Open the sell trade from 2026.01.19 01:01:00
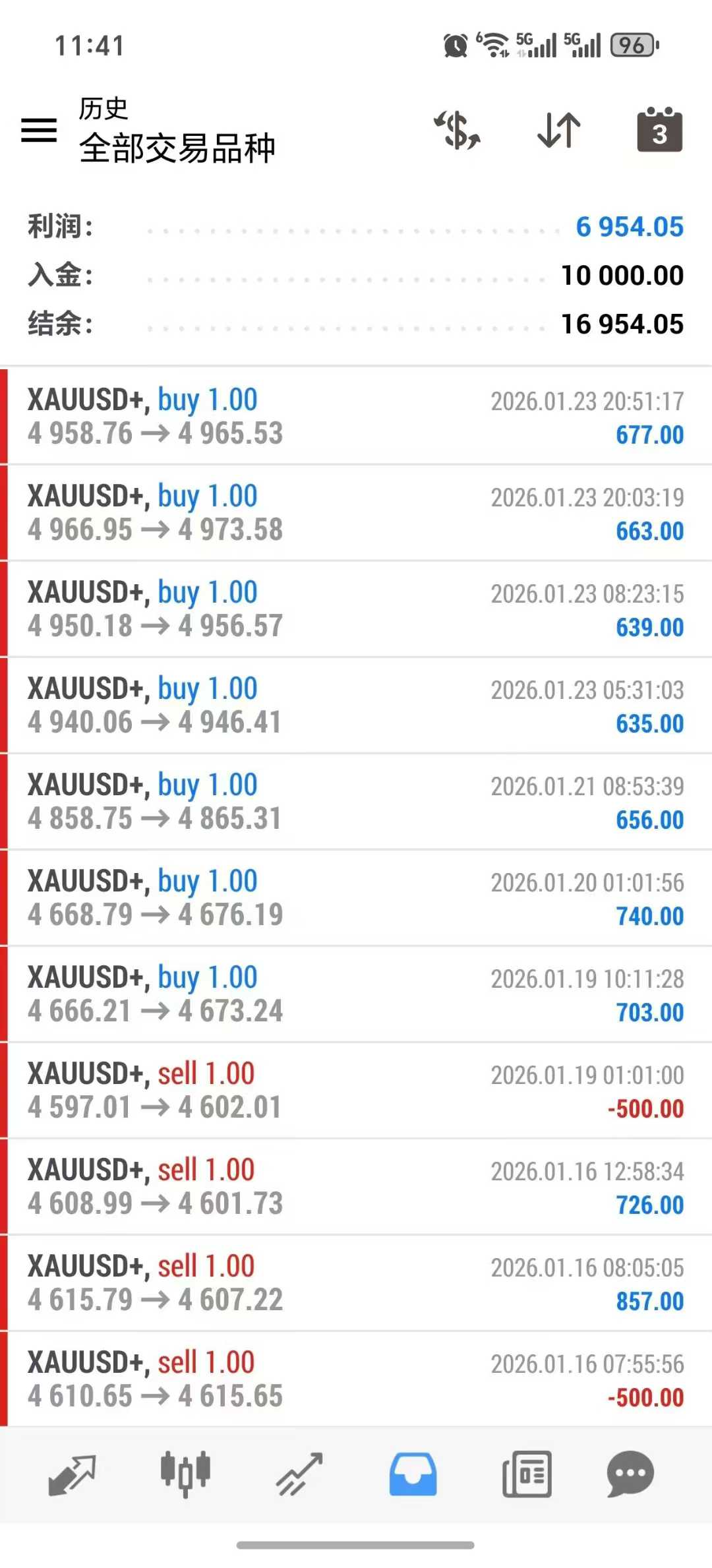 click(x=356, y=1090)
